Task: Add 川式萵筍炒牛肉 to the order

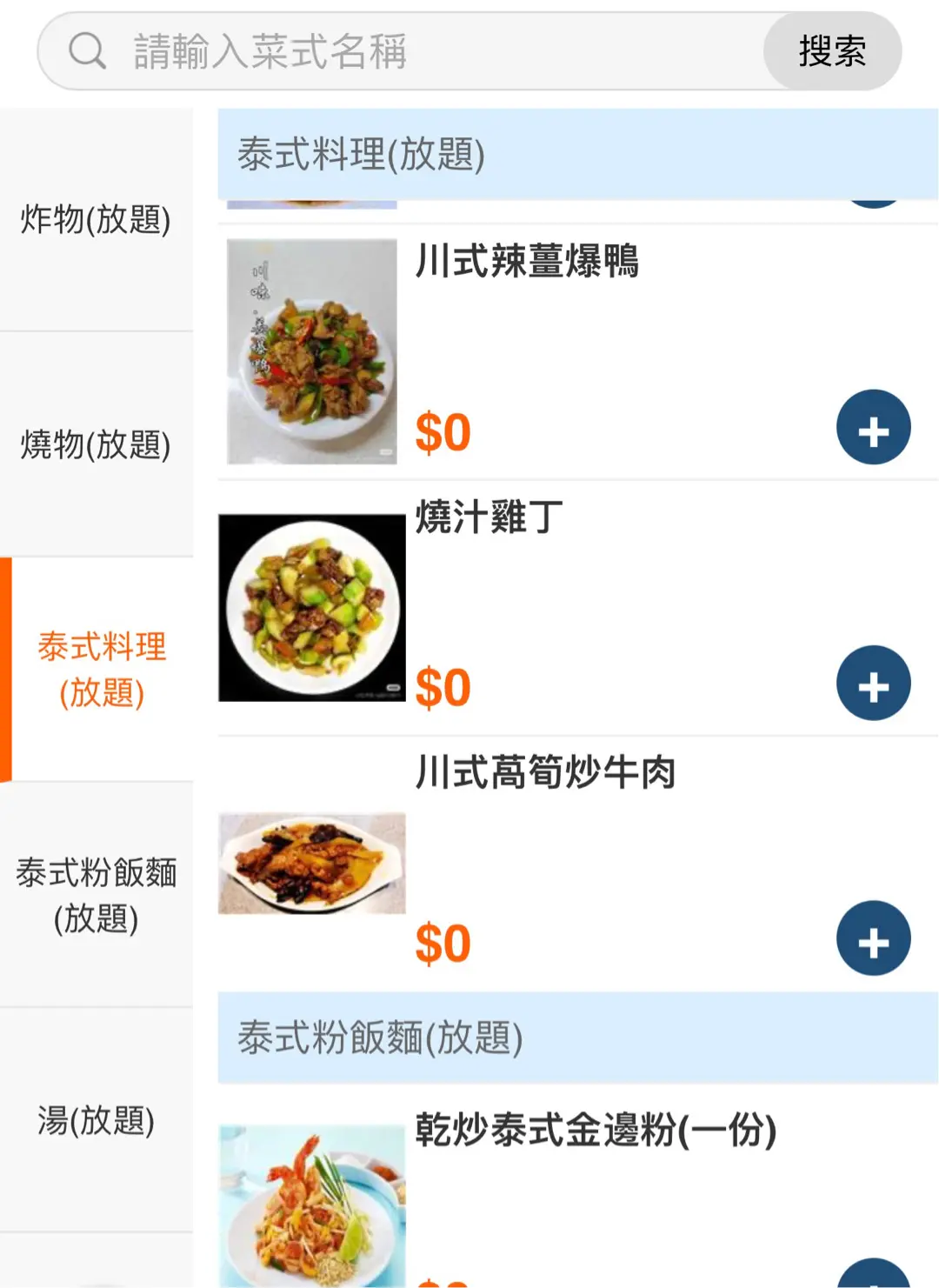Action: pos(873,938)
